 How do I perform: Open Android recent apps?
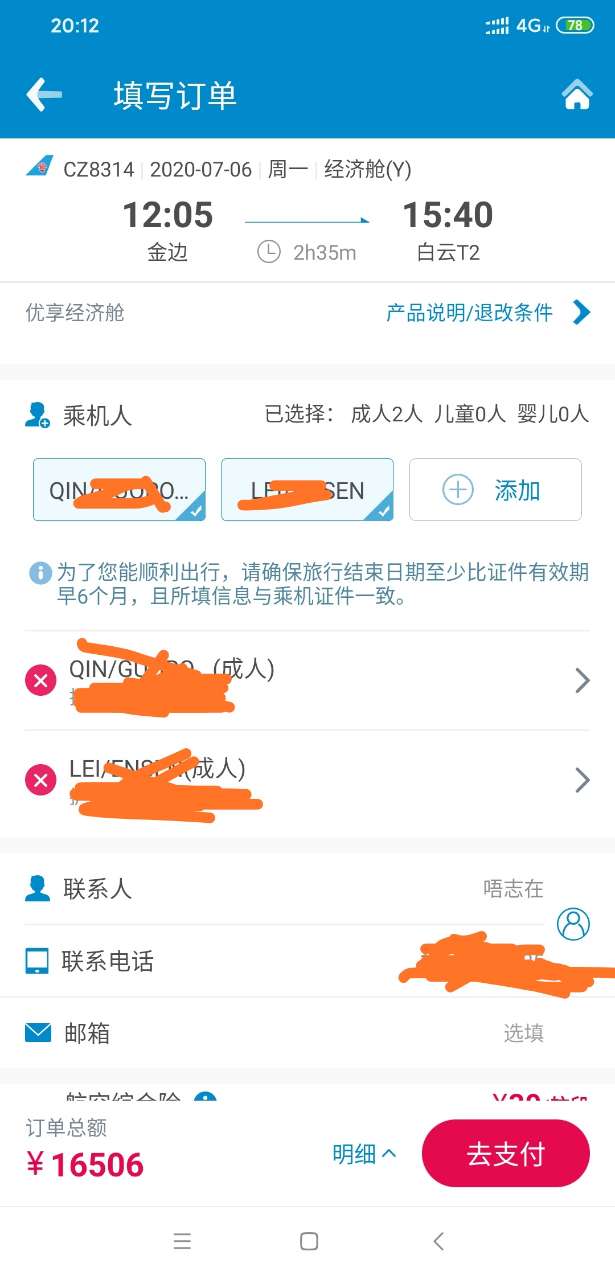182,1241
